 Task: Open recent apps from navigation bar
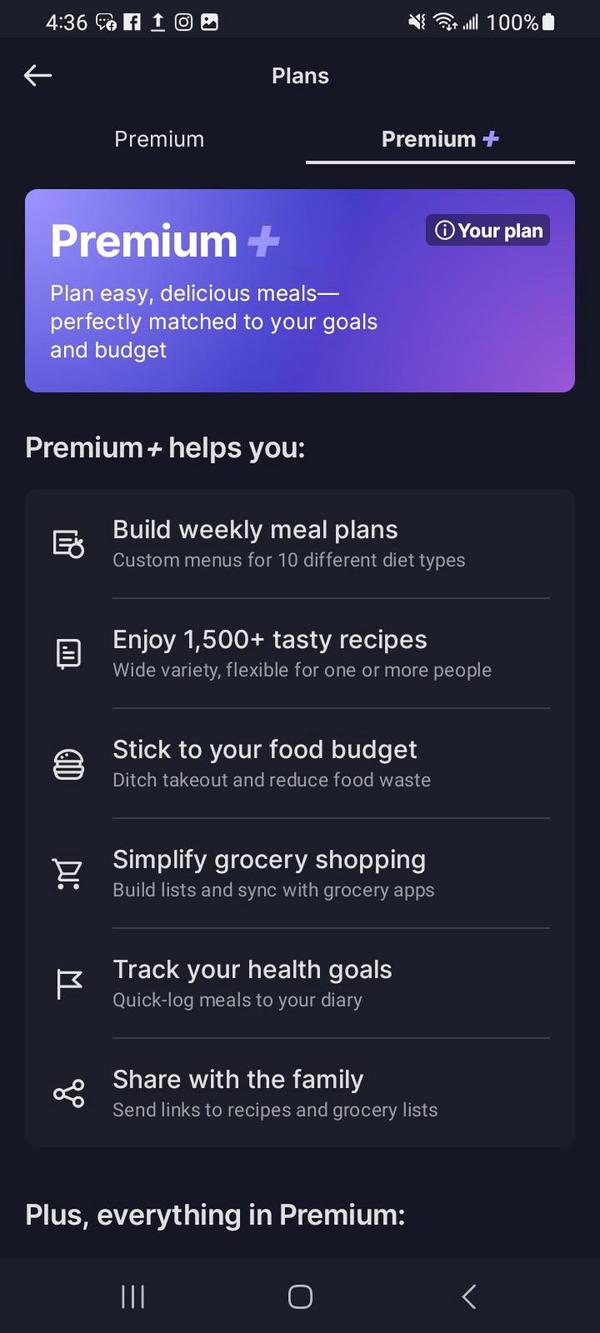(132, 1296)
